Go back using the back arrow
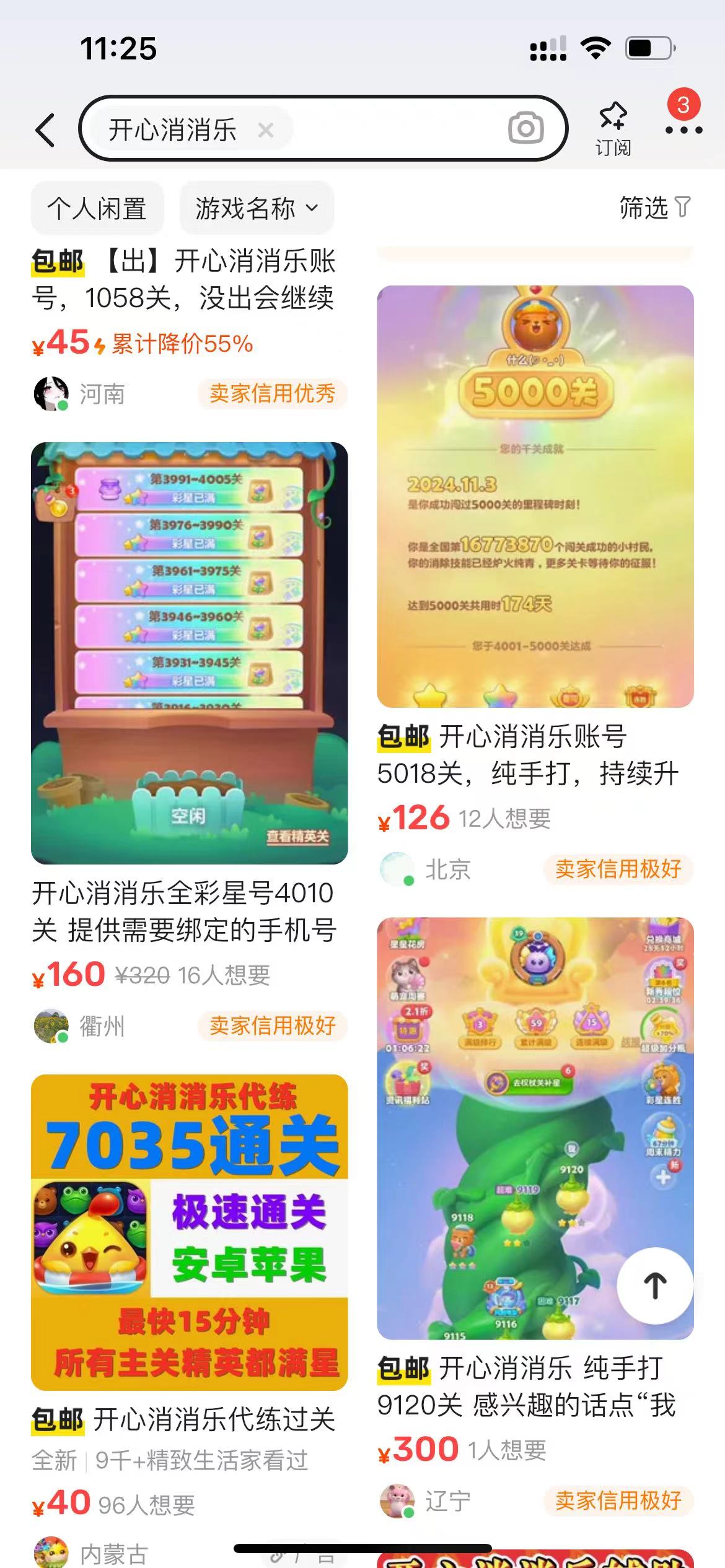 [x=46, y=130]
